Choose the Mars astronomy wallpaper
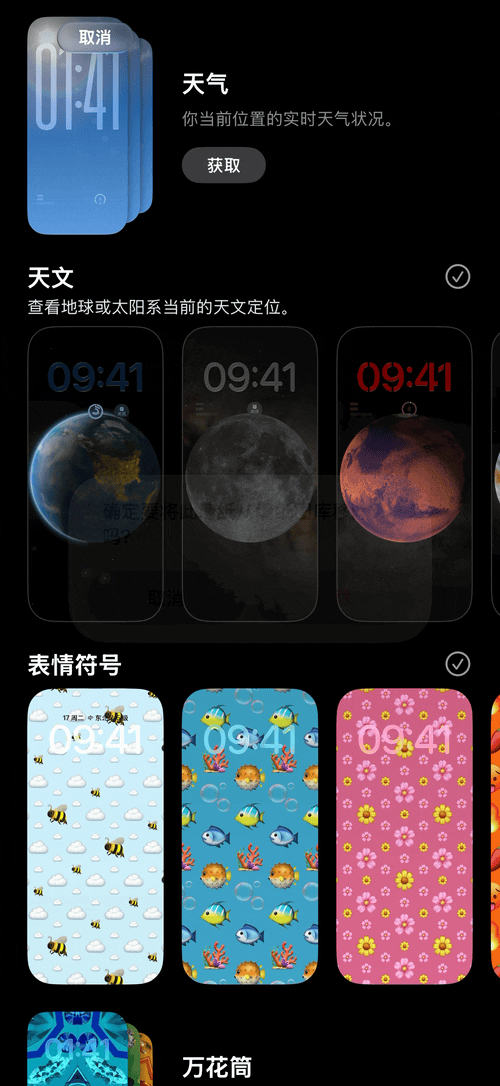 click(404, 474)
